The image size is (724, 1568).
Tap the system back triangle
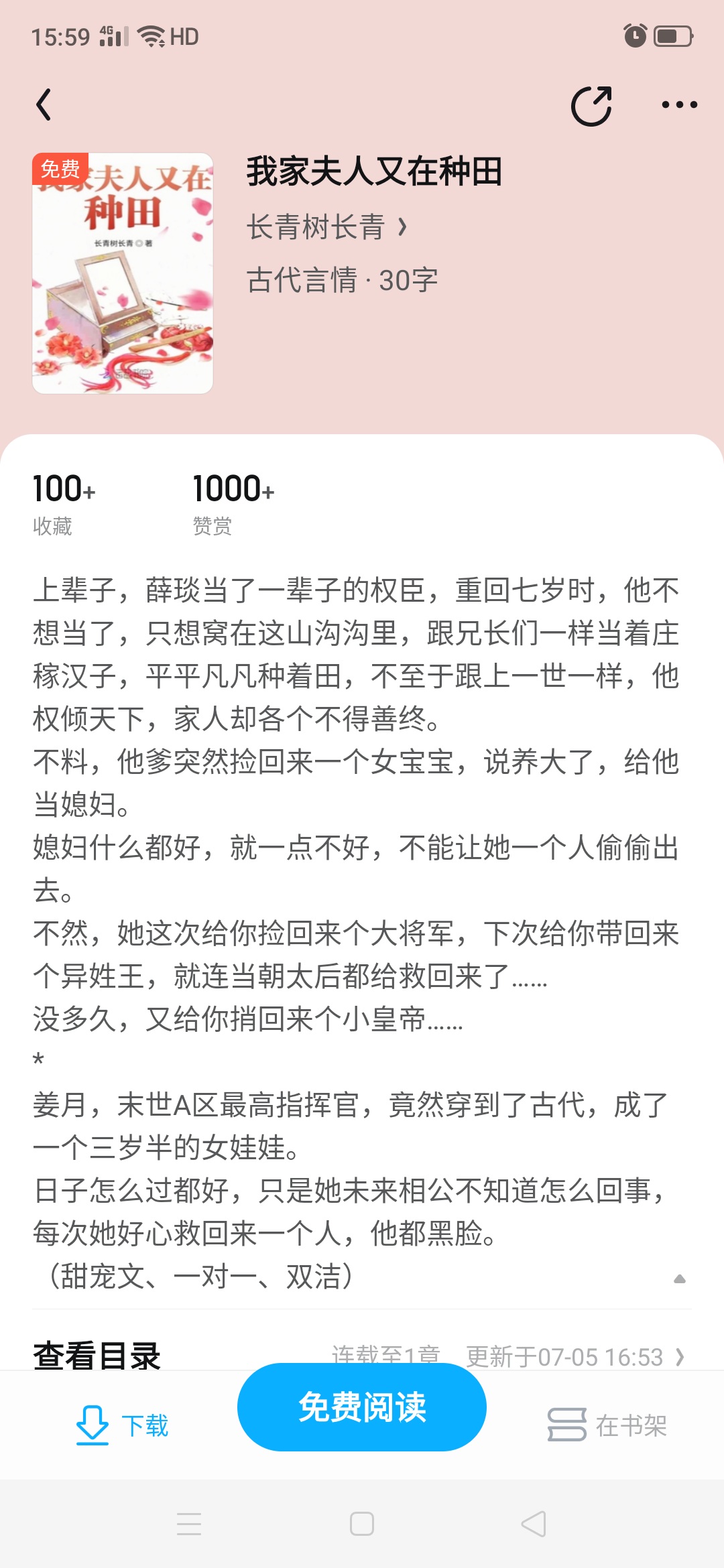(534, 1524)
